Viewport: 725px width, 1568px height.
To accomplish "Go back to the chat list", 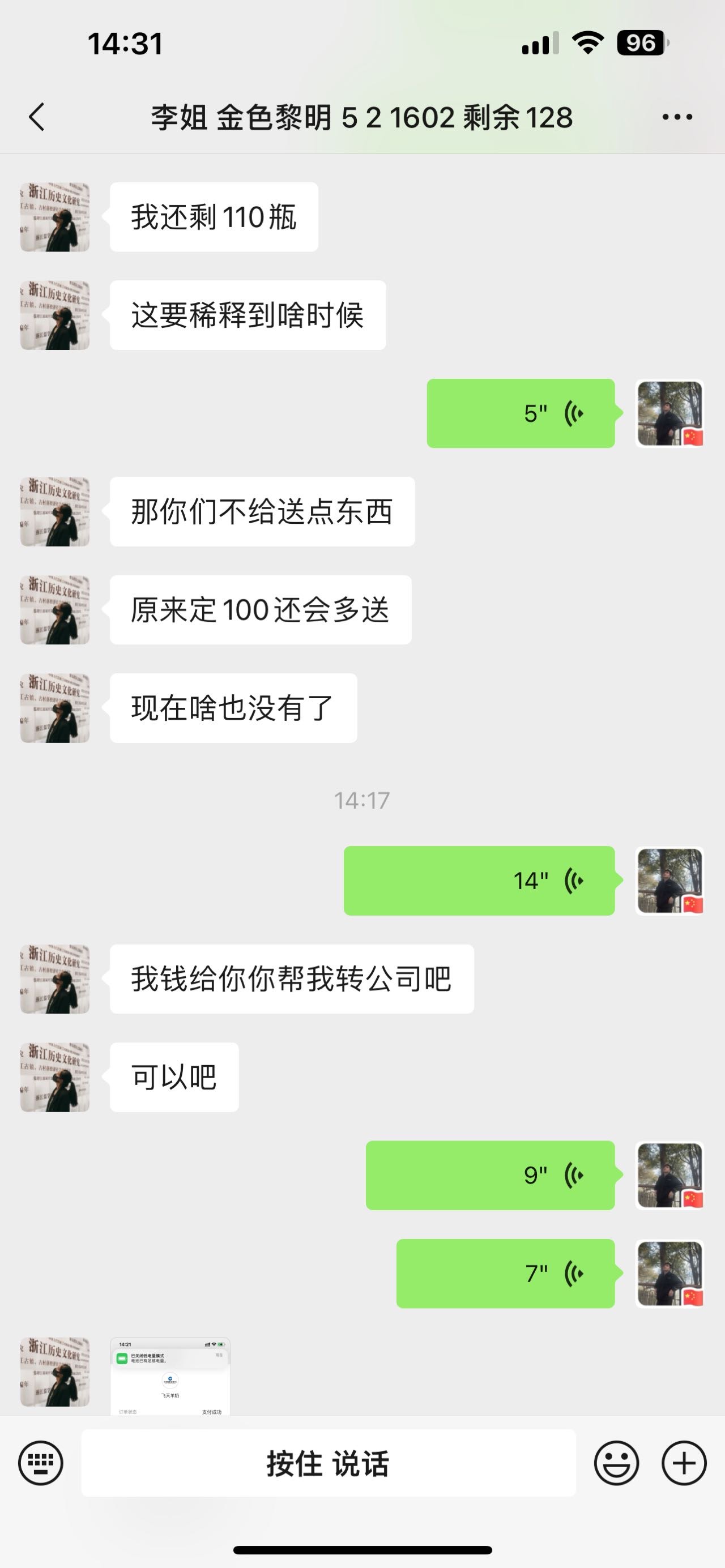I will coord(37,117).
